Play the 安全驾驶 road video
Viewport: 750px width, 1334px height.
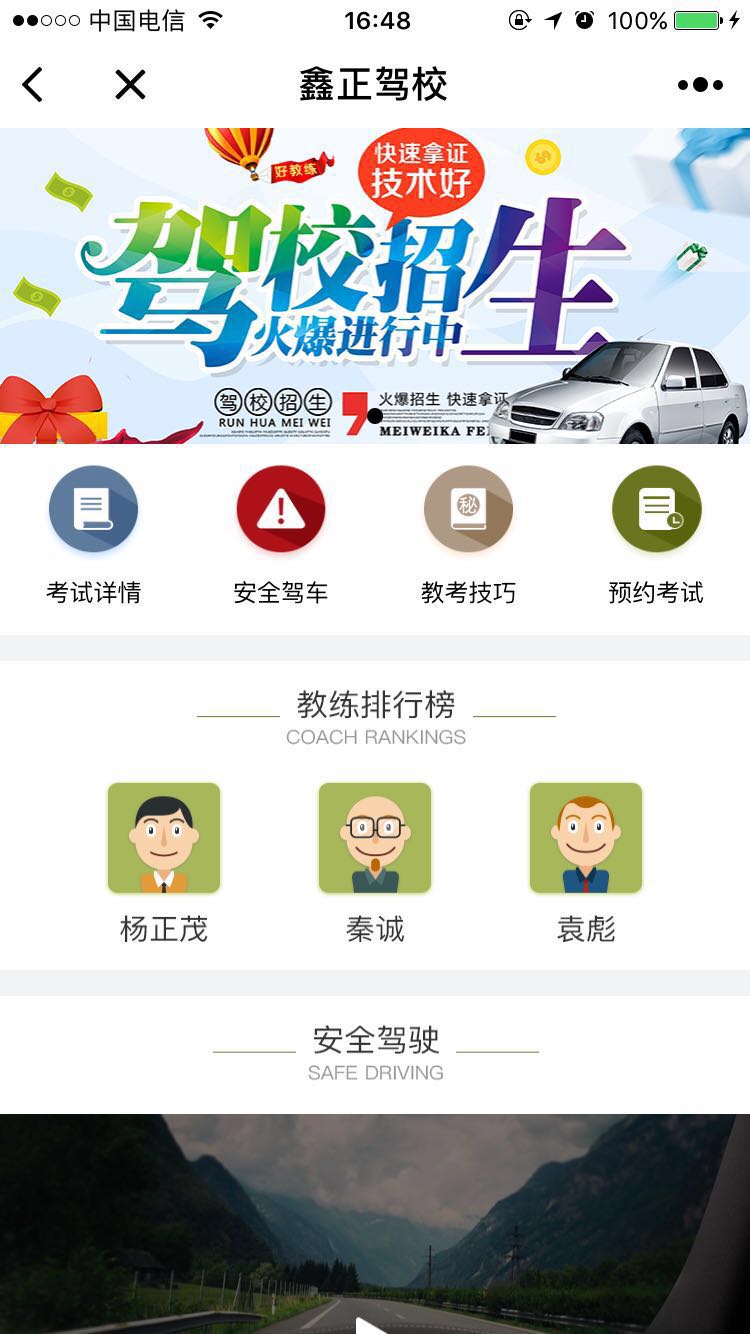click(x=372, y=1322)
